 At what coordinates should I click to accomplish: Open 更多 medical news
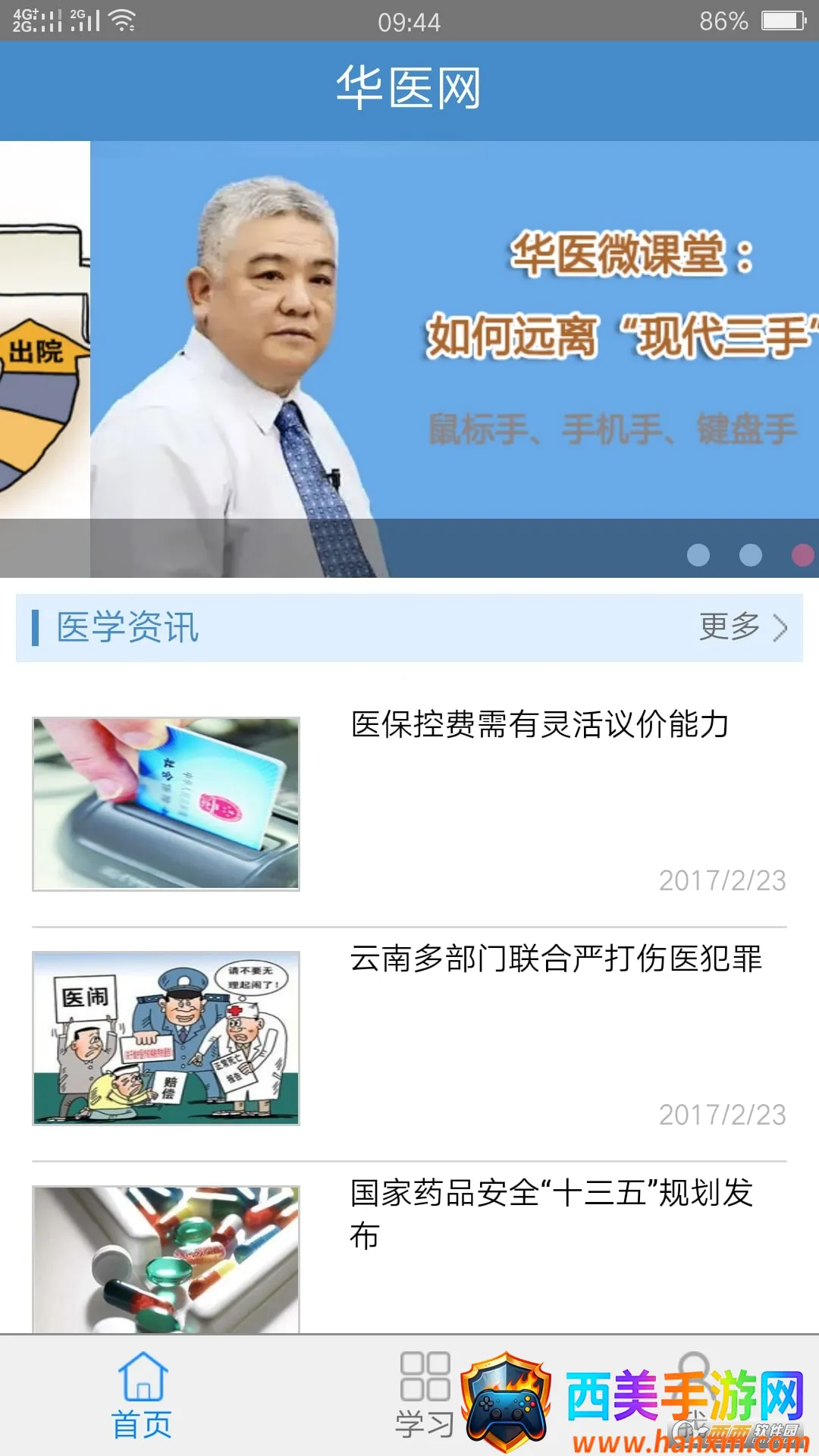click(742, 627)
